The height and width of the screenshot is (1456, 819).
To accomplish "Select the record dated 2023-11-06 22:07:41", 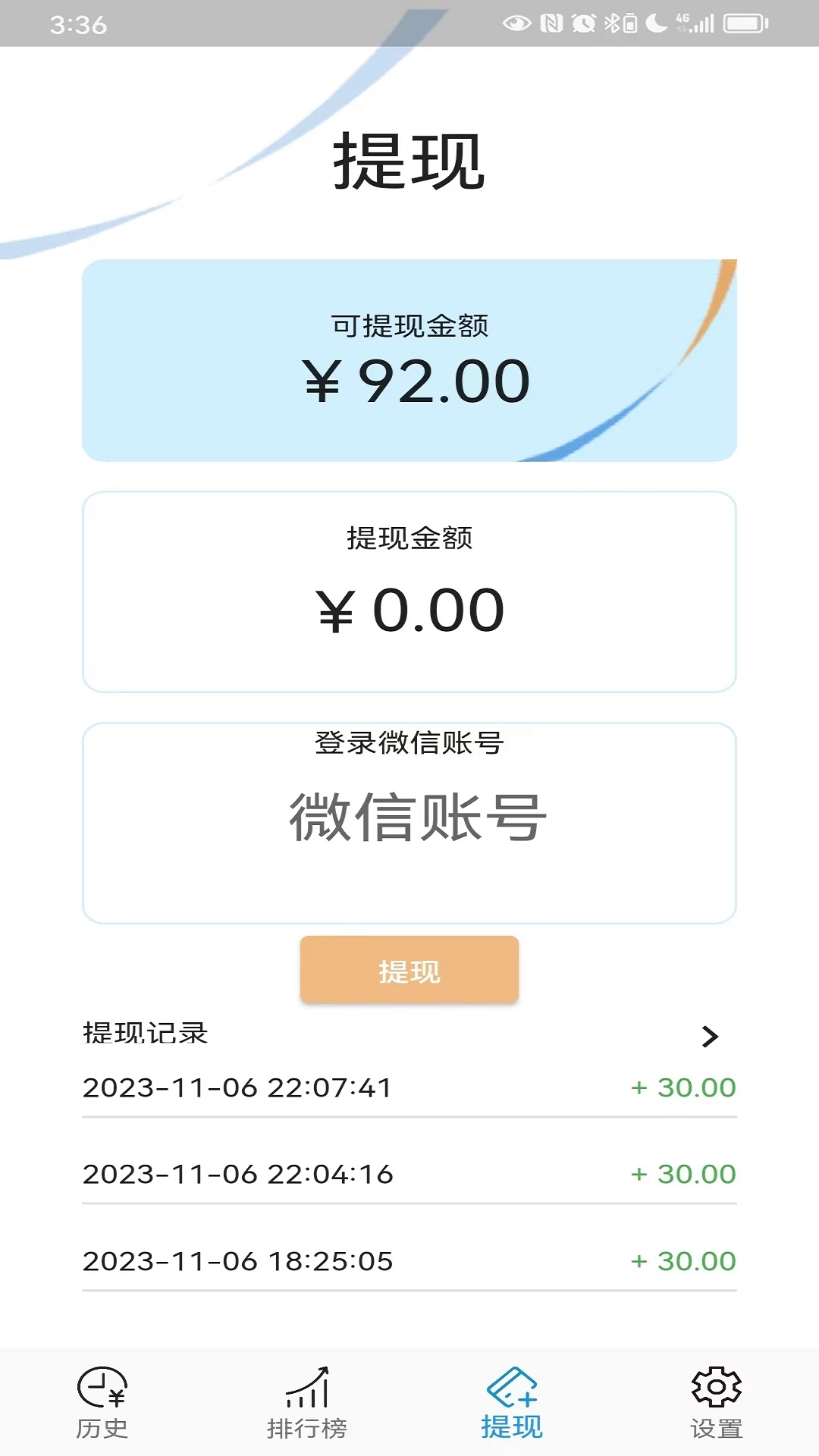I will tap(409, 1087).
